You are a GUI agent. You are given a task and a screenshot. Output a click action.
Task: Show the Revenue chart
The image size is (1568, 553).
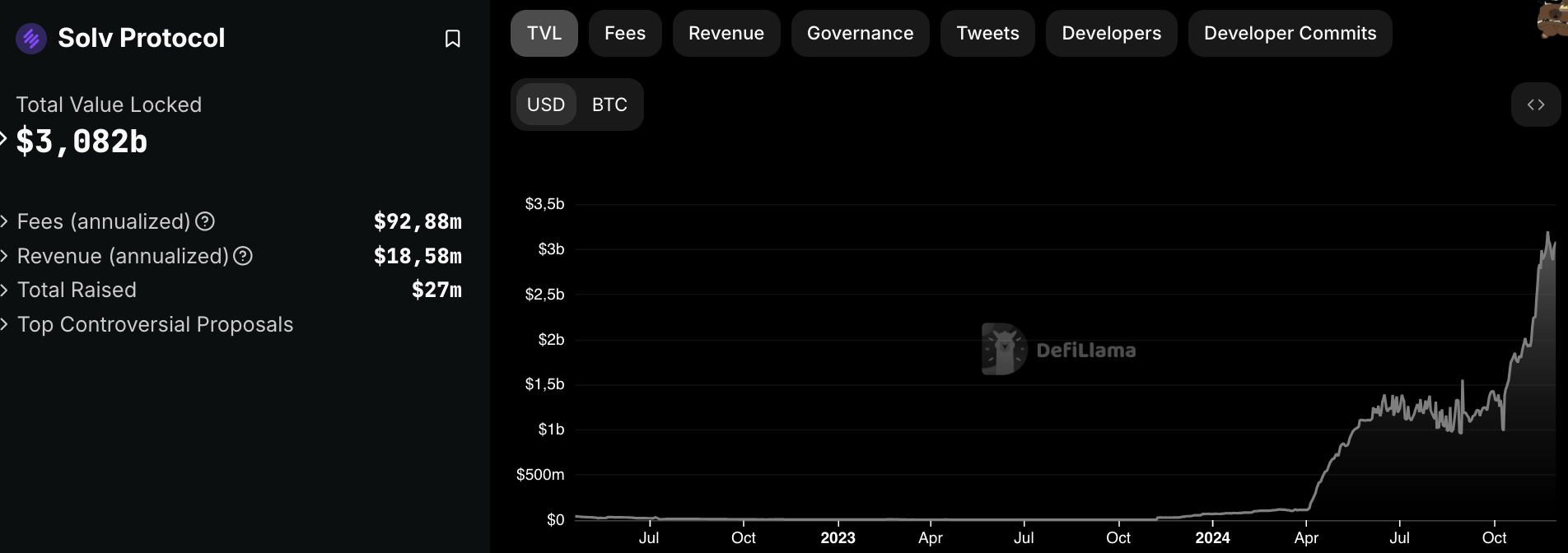click(726, 34)
